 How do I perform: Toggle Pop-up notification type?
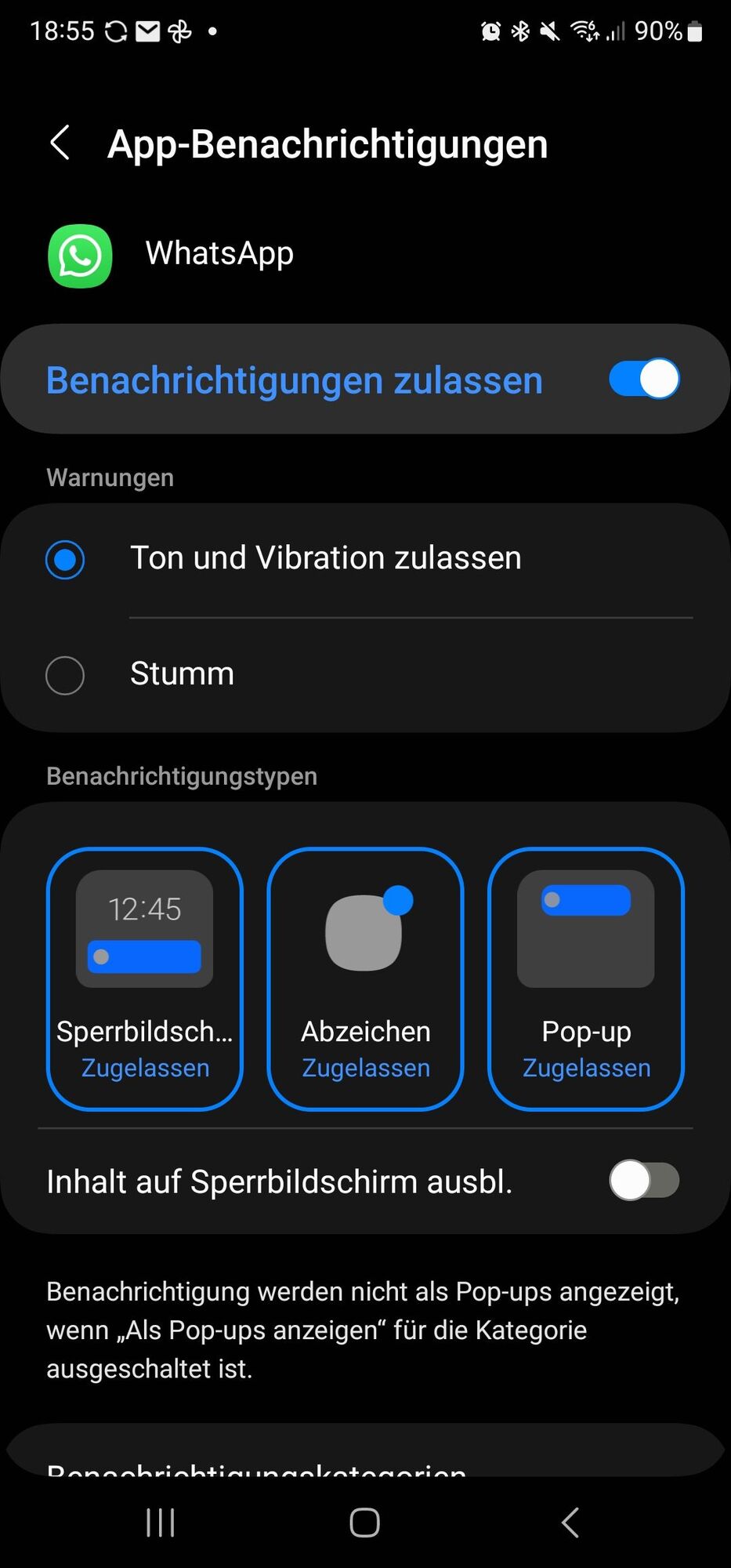tap(586, 978)
